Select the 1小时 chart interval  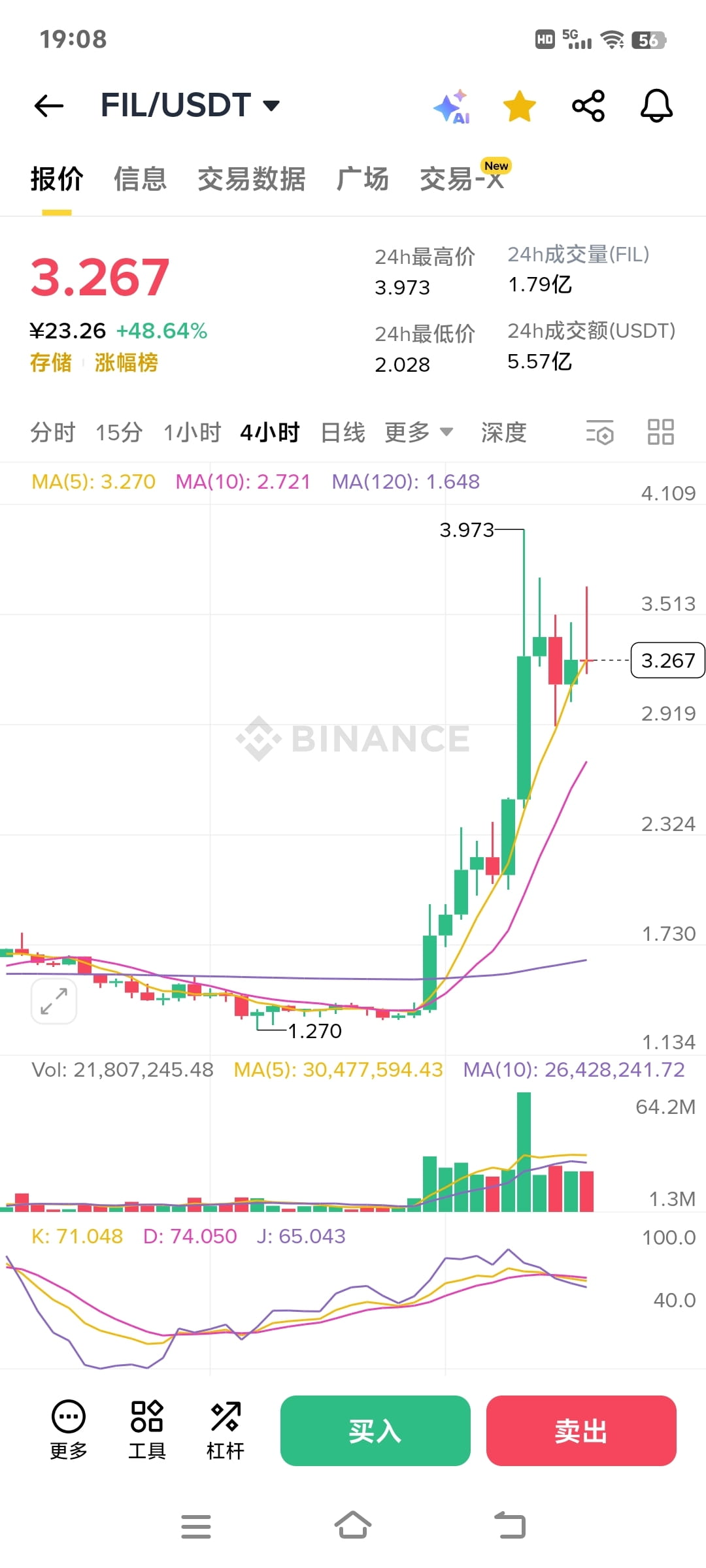(192, 433)
